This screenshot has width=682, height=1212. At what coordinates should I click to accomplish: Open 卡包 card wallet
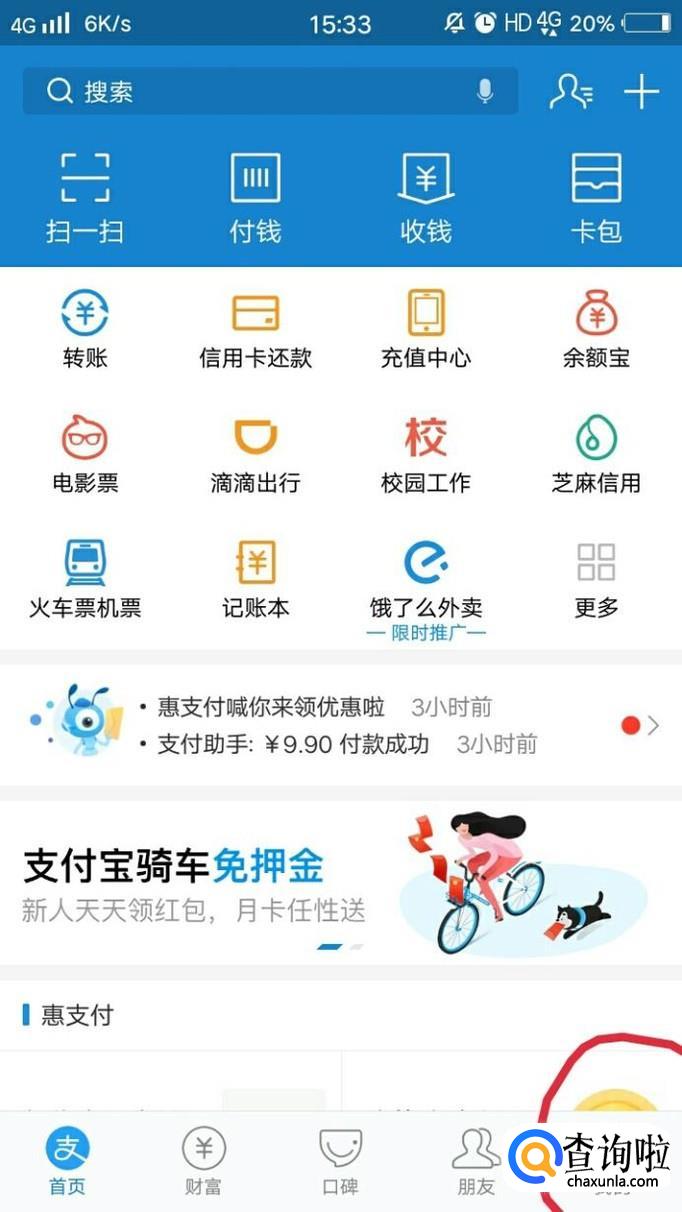coord(596,197)
